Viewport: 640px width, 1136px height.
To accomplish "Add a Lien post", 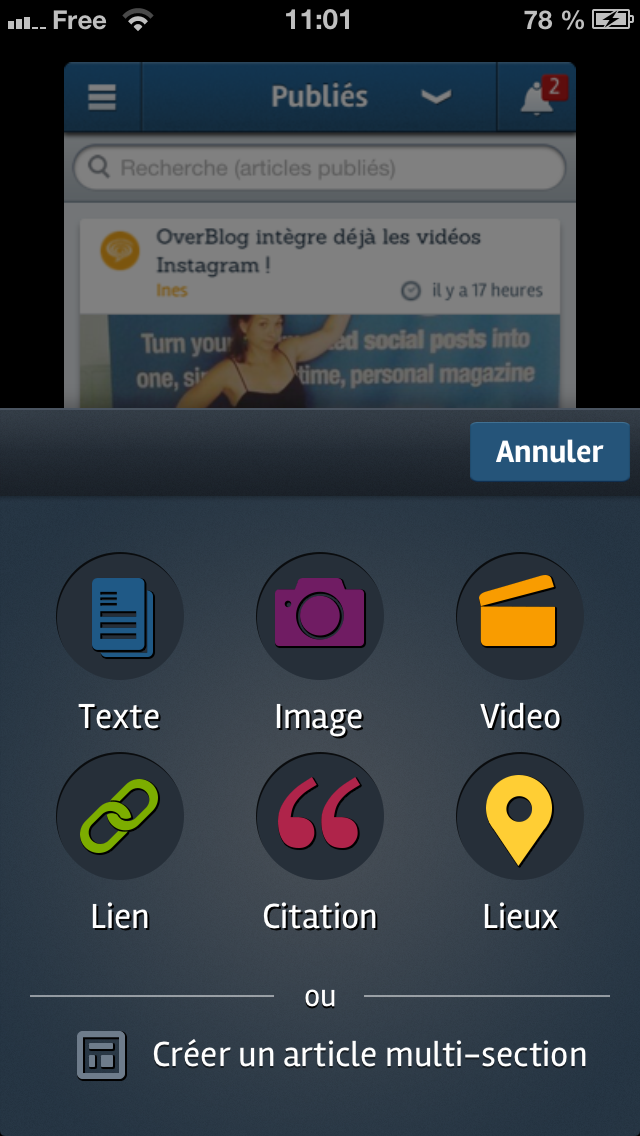I will [x=120, y=816].
